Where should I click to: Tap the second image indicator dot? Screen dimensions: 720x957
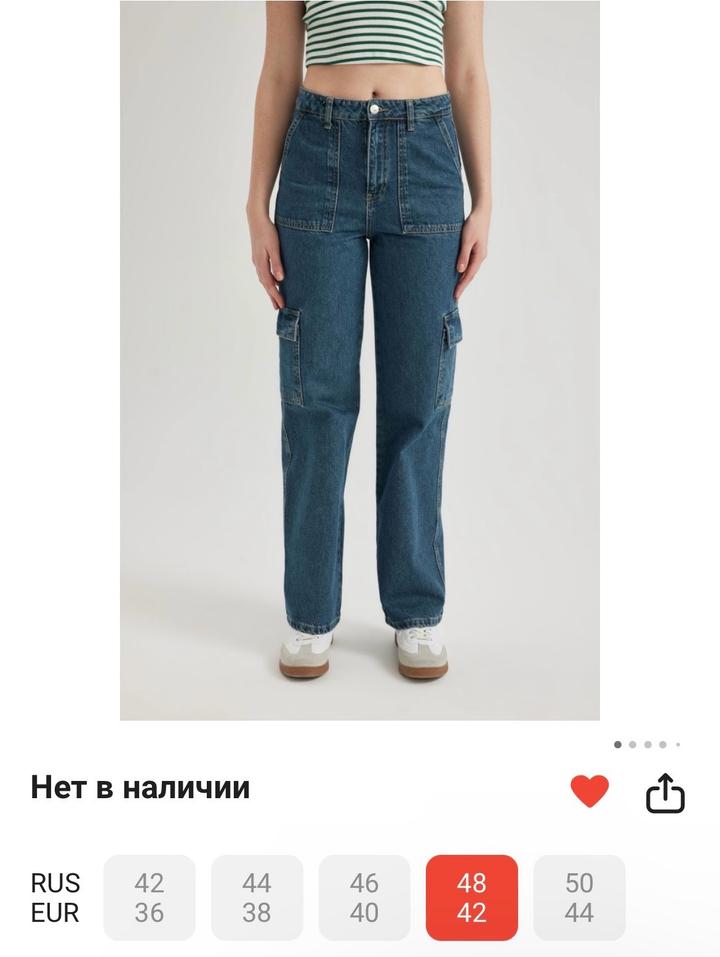[631, 745]
